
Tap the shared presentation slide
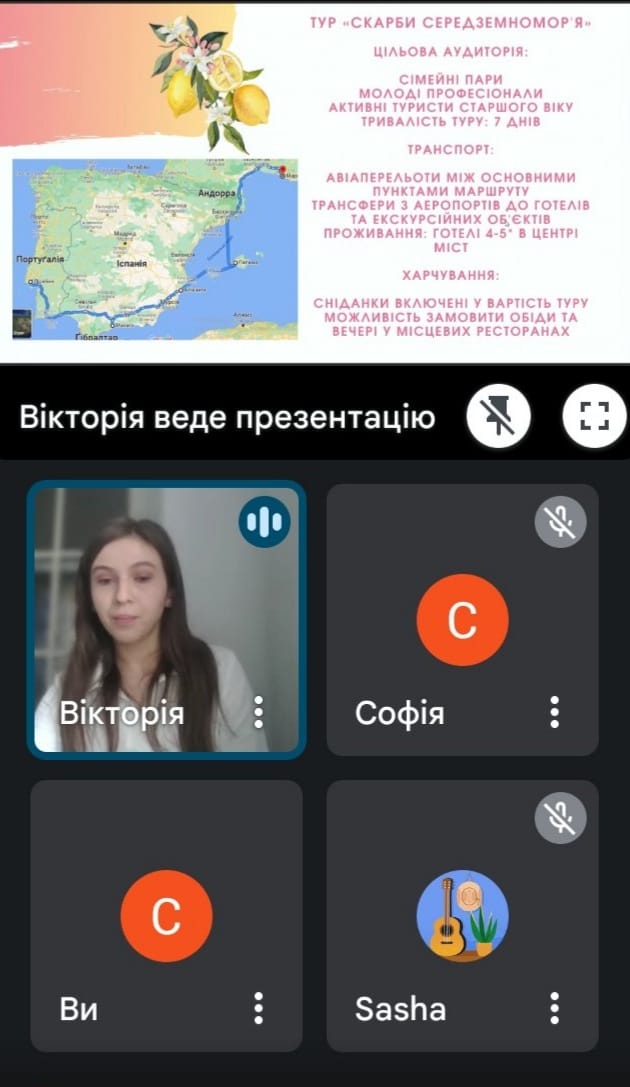coord(315,180)
